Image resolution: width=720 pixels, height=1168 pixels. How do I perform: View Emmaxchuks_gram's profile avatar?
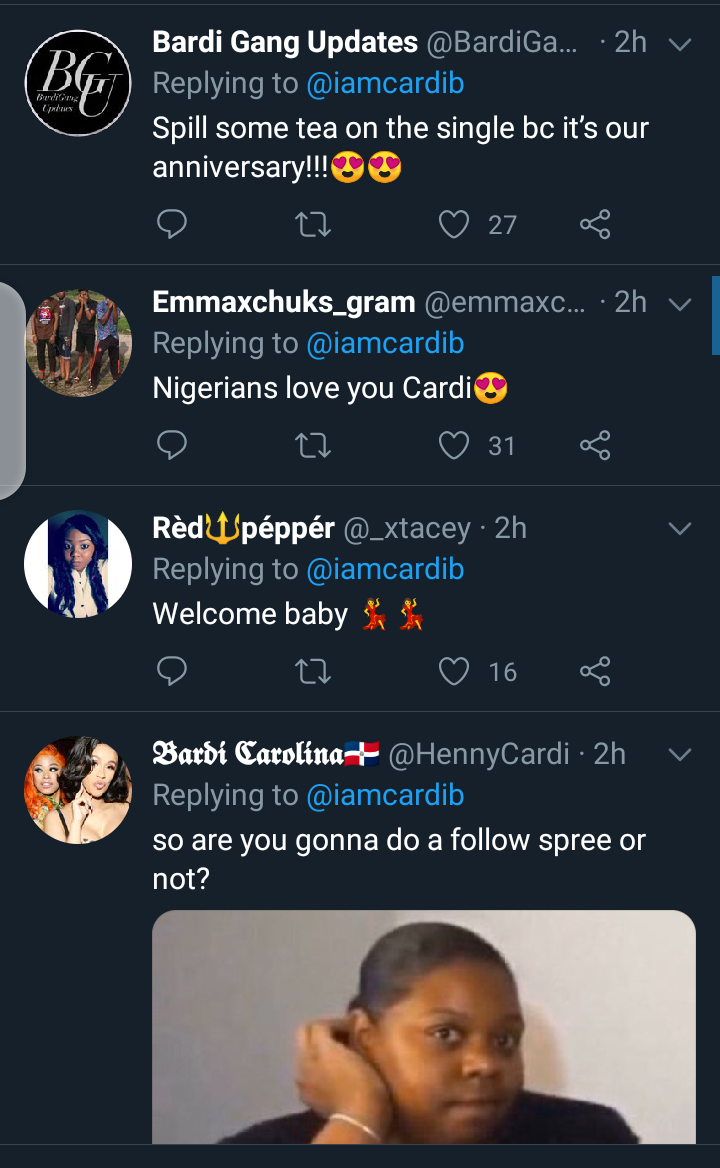(78, 343)
